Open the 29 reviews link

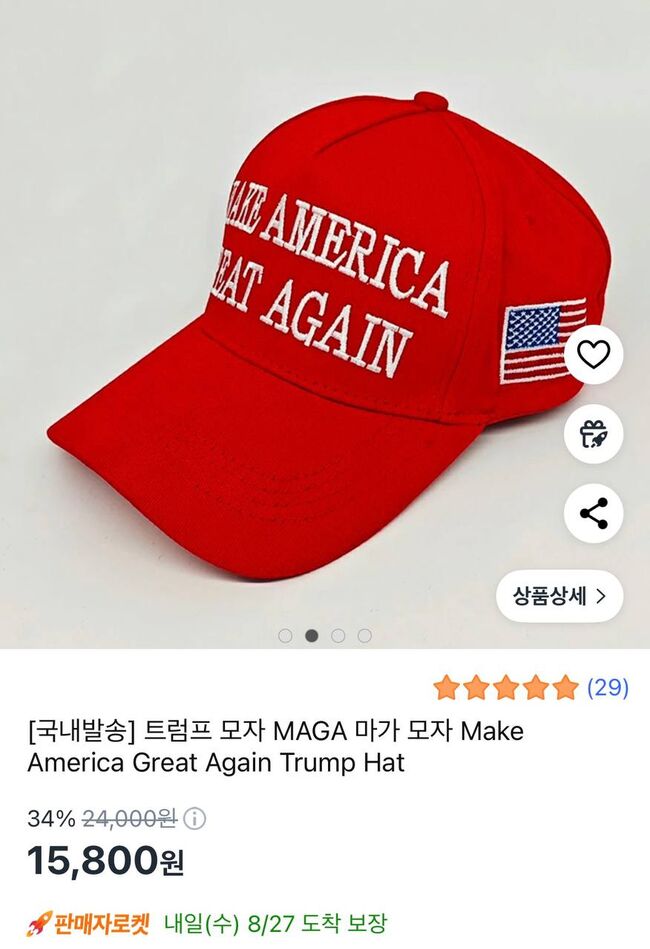607,687
